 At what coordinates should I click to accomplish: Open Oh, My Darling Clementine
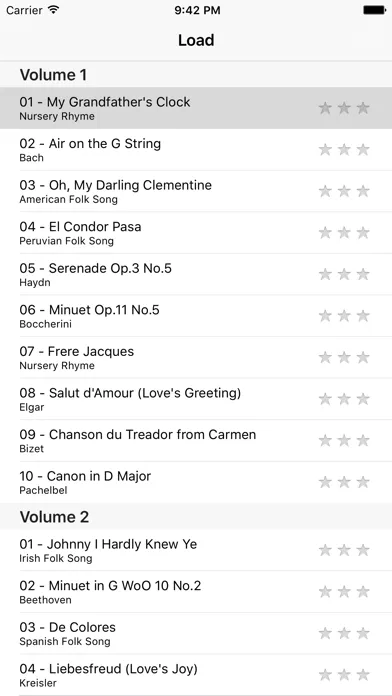click(x=196, y=191)
